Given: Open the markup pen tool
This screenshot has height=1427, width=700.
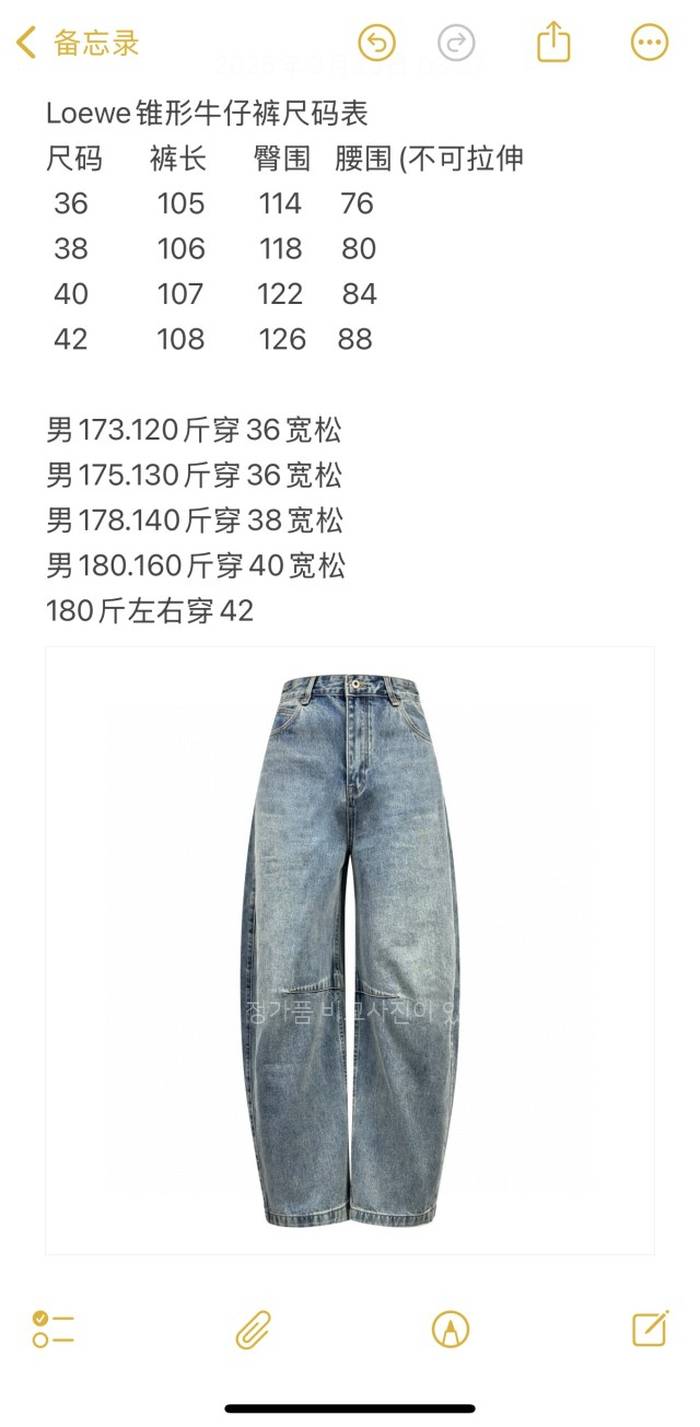Looking at the screenshot, I should [450, 1329].
